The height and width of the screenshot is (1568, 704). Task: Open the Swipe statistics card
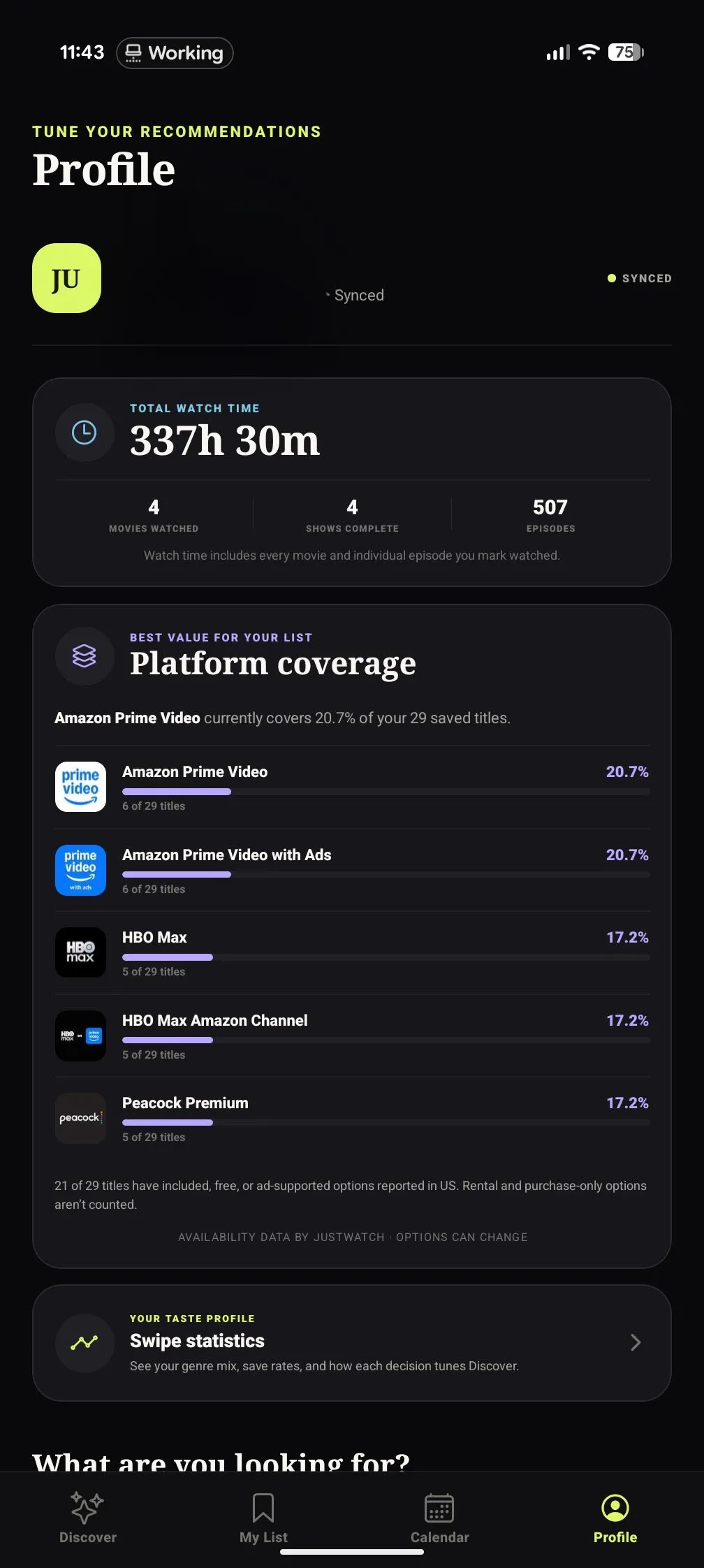coord(351,1342)
